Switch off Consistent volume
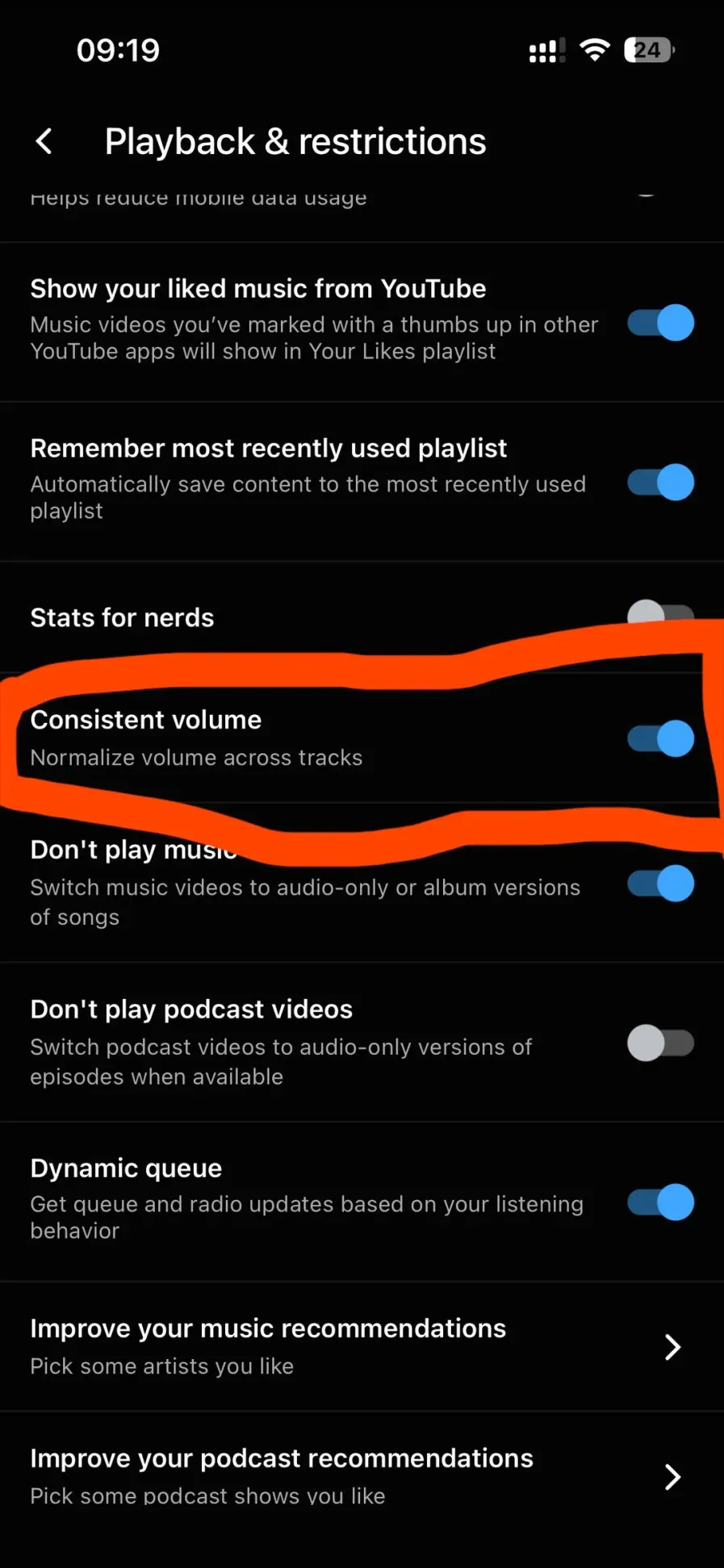Image resolution: width=724 pixels, height=1568 pixels. 660,738
